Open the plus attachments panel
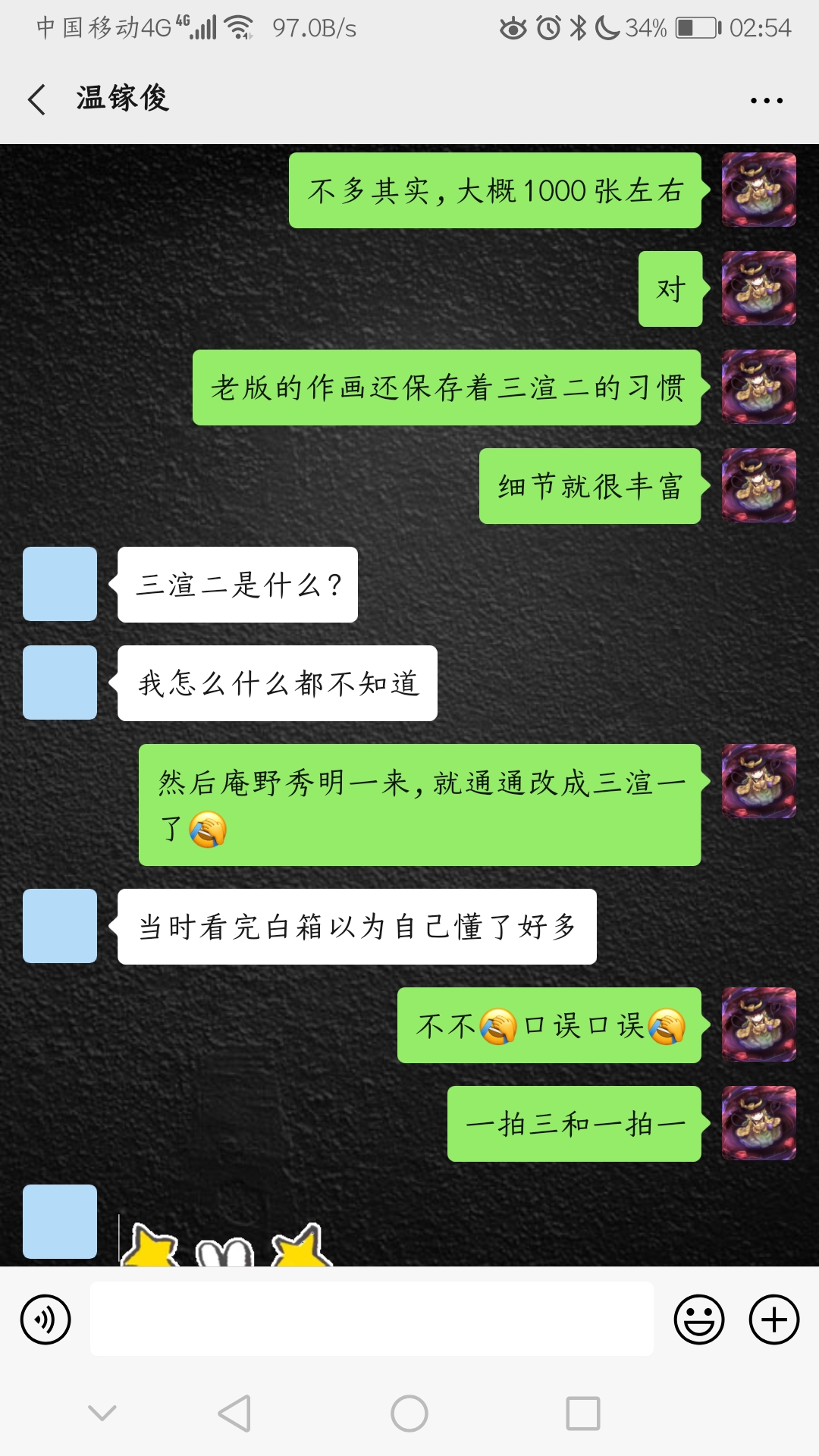 click(773, 1319)
